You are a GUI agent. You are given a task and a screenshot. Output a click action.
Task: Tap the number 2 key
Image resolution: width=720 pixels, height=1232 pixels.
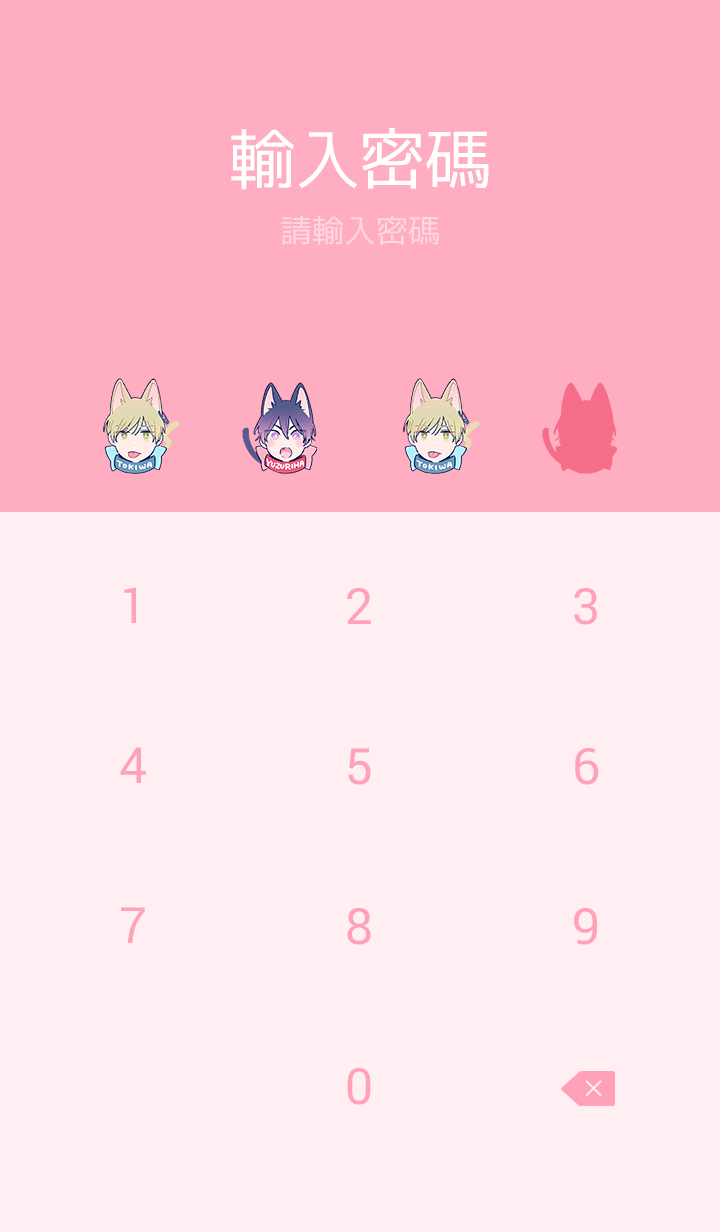pyautogui.click(x=359, y=607)
